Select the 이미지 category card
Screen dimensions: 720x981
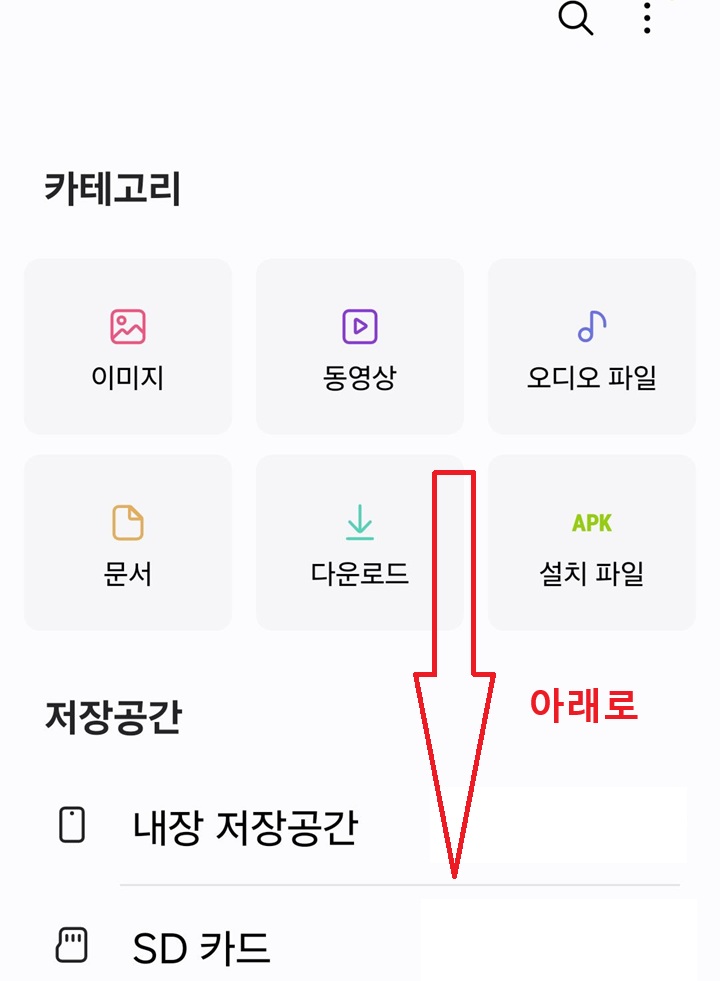pyautogui.click(x=127, y=346)
